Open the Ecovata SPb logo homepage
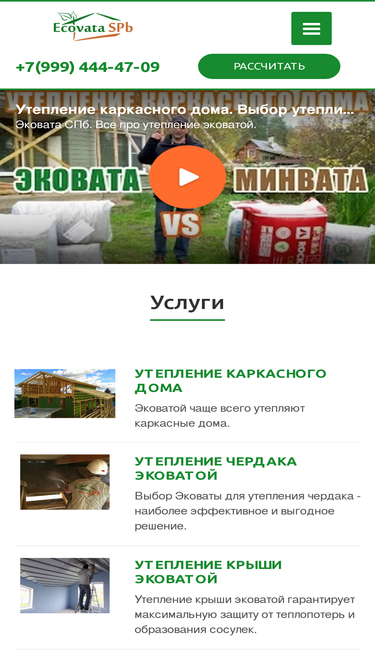 click(x=93, y=26)
